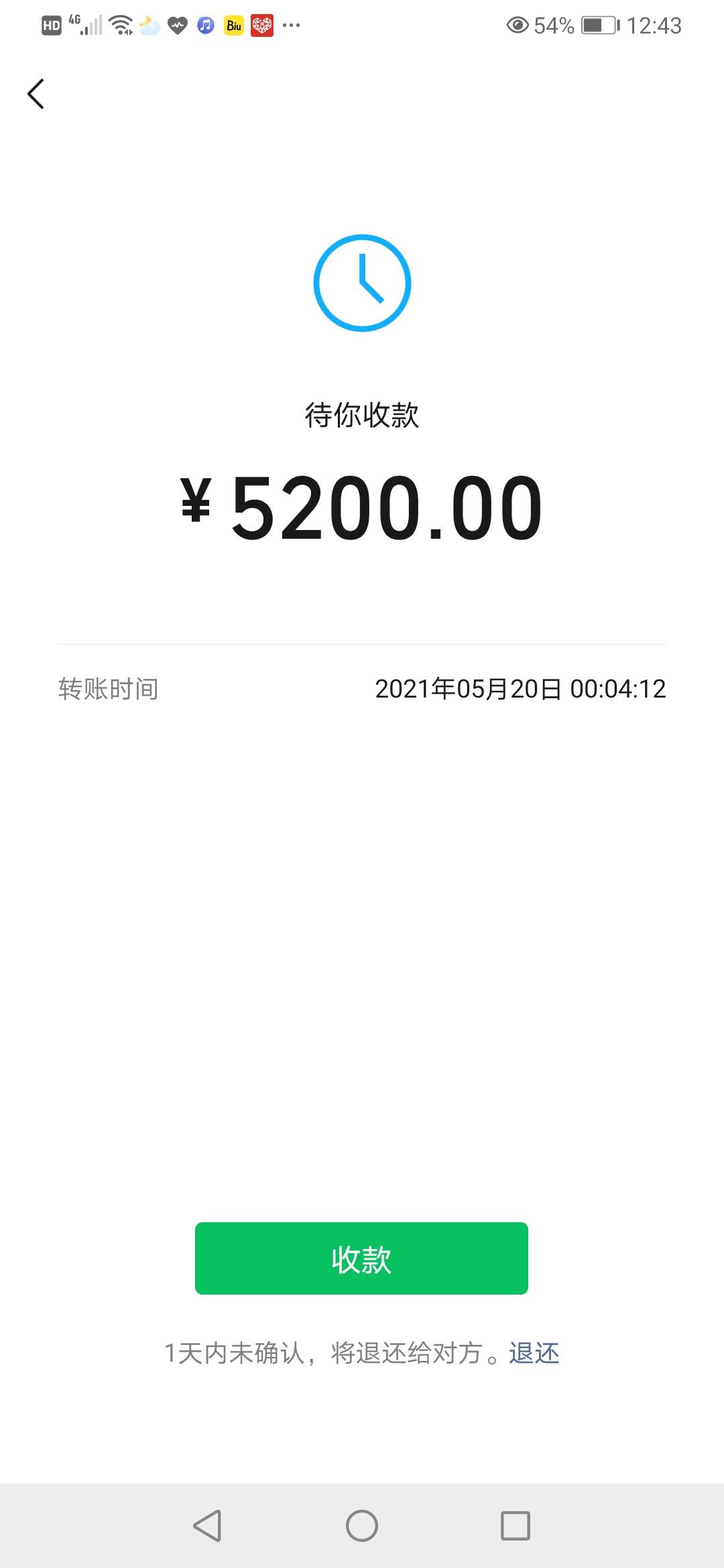Tap the 收款 button to accept transfer
This screenshot has width=724, height=1568.
pos(362,1259)
